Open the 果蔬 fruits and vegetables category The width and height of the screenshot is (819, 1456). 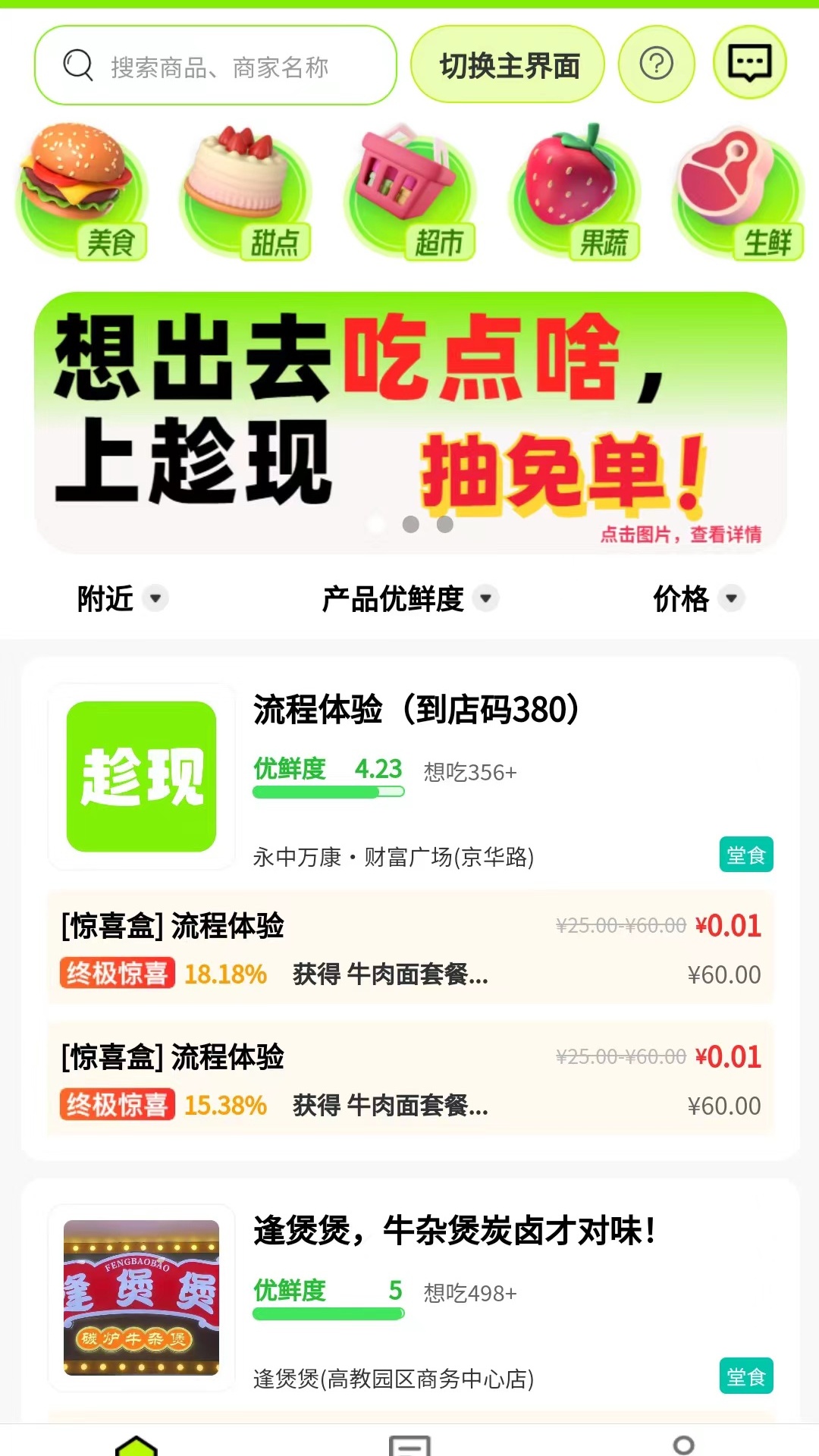point(573,186)
